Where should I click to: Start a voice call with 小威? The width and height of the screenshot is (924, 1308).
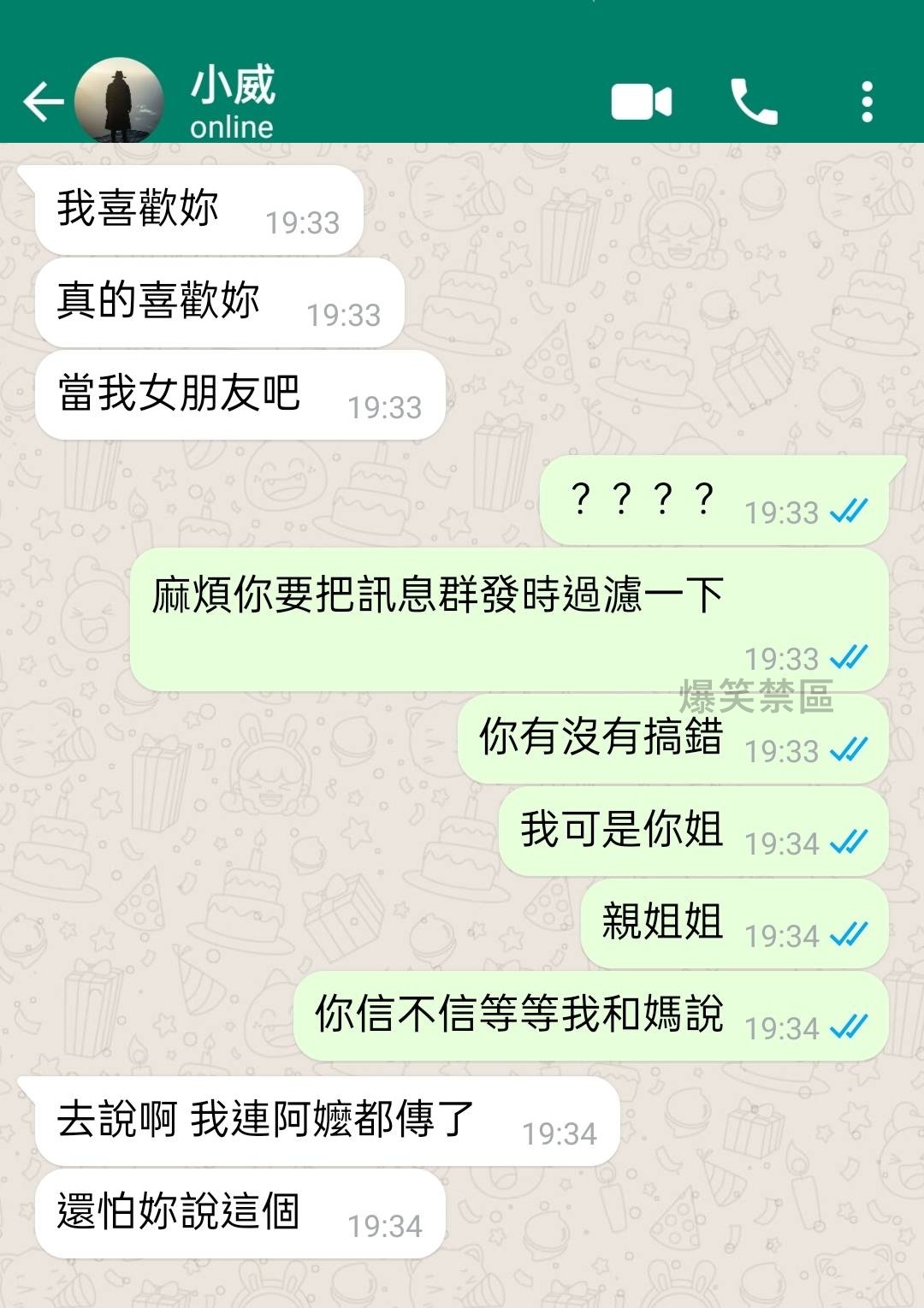click(x=753, y=102)
